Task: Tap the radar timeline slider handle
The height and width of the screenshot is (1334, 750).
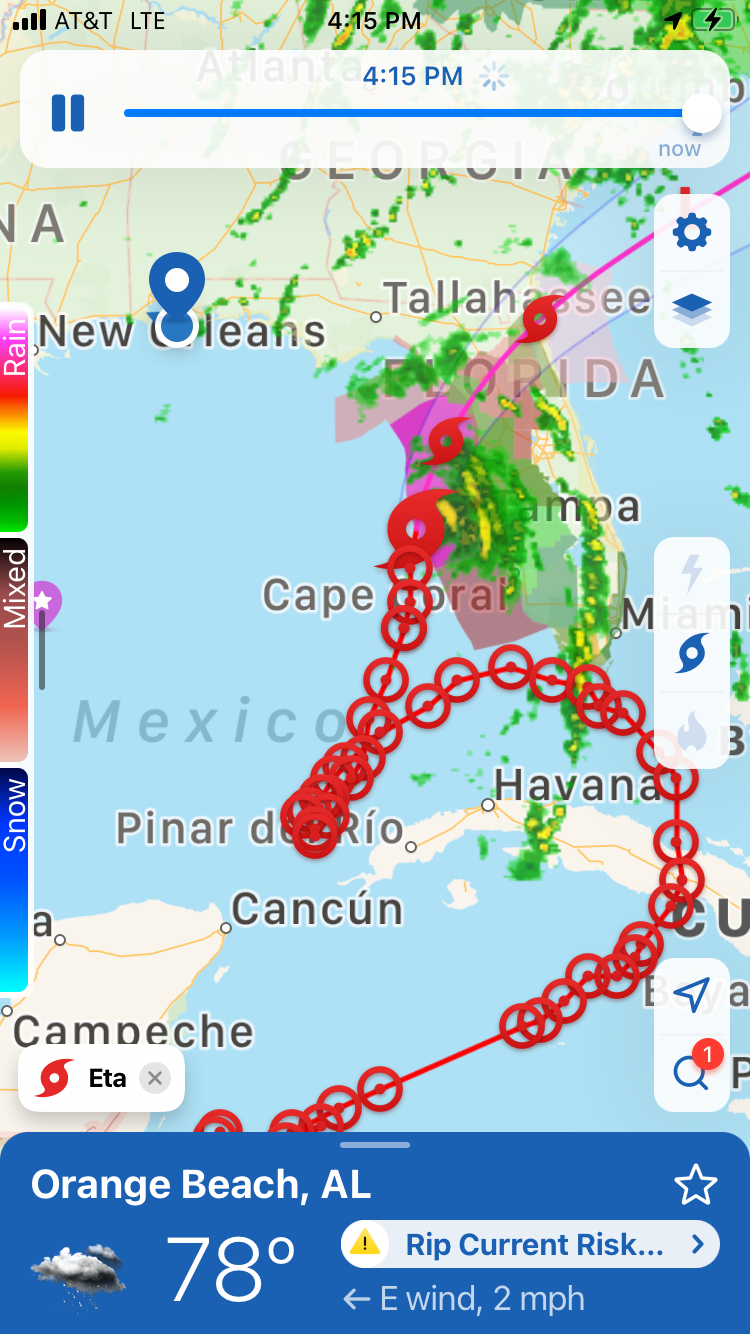Action: (702, 113)
